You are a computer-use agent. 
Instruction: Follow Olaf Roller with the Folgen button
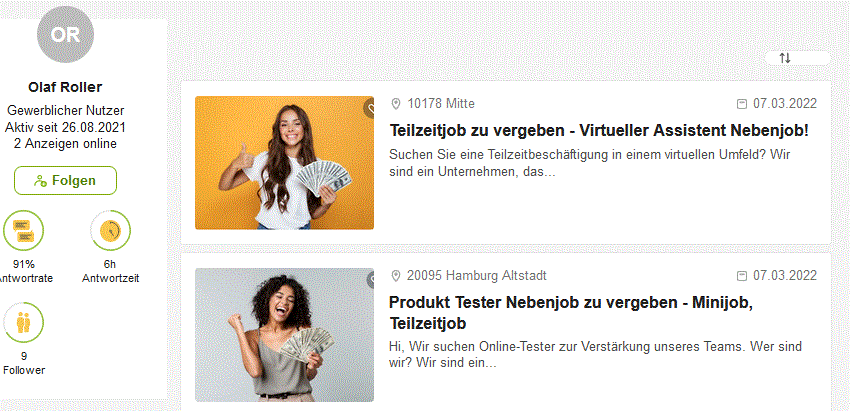tap(65, 181)
